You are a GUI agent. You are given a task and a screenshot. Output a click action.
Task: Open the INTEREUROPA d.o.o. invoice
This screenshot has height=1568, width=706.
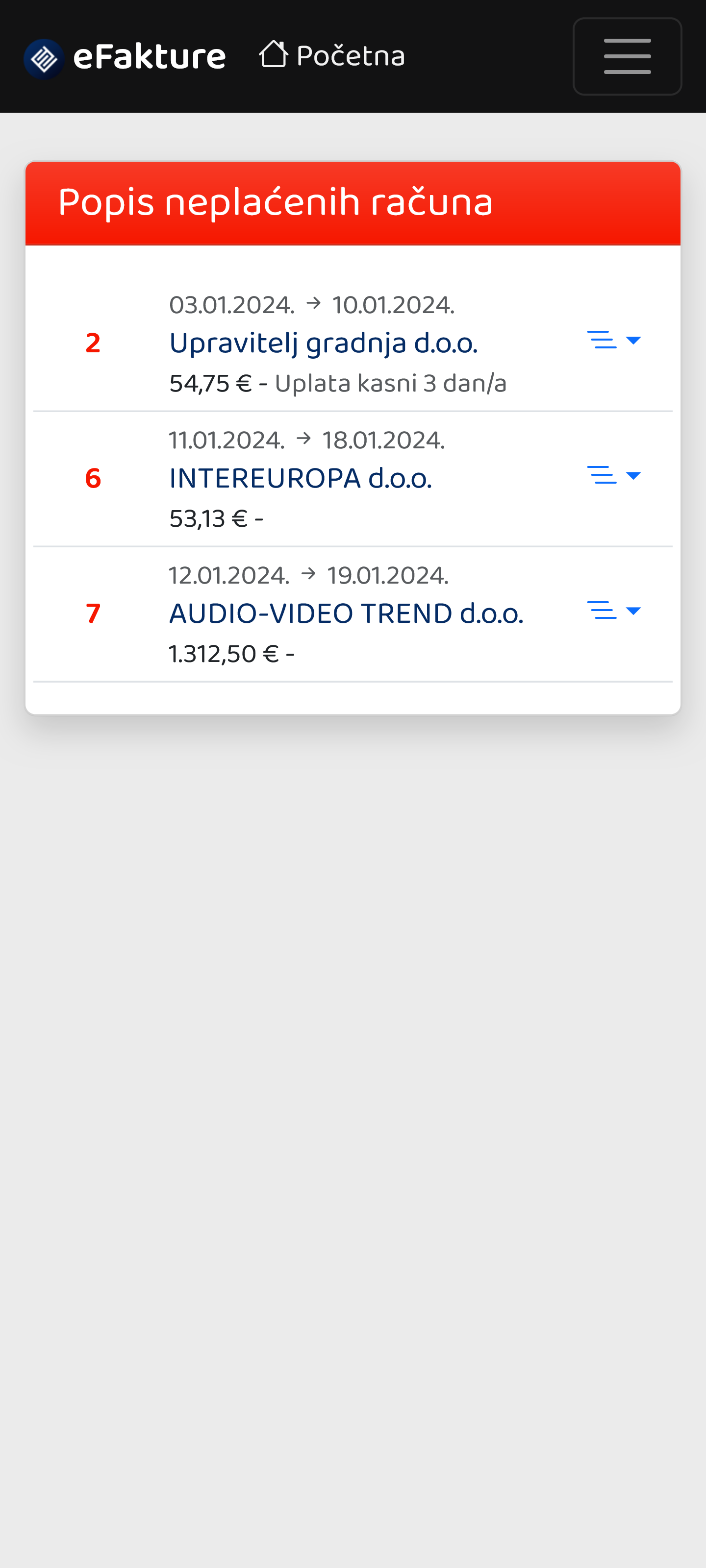tap(301, 478)
